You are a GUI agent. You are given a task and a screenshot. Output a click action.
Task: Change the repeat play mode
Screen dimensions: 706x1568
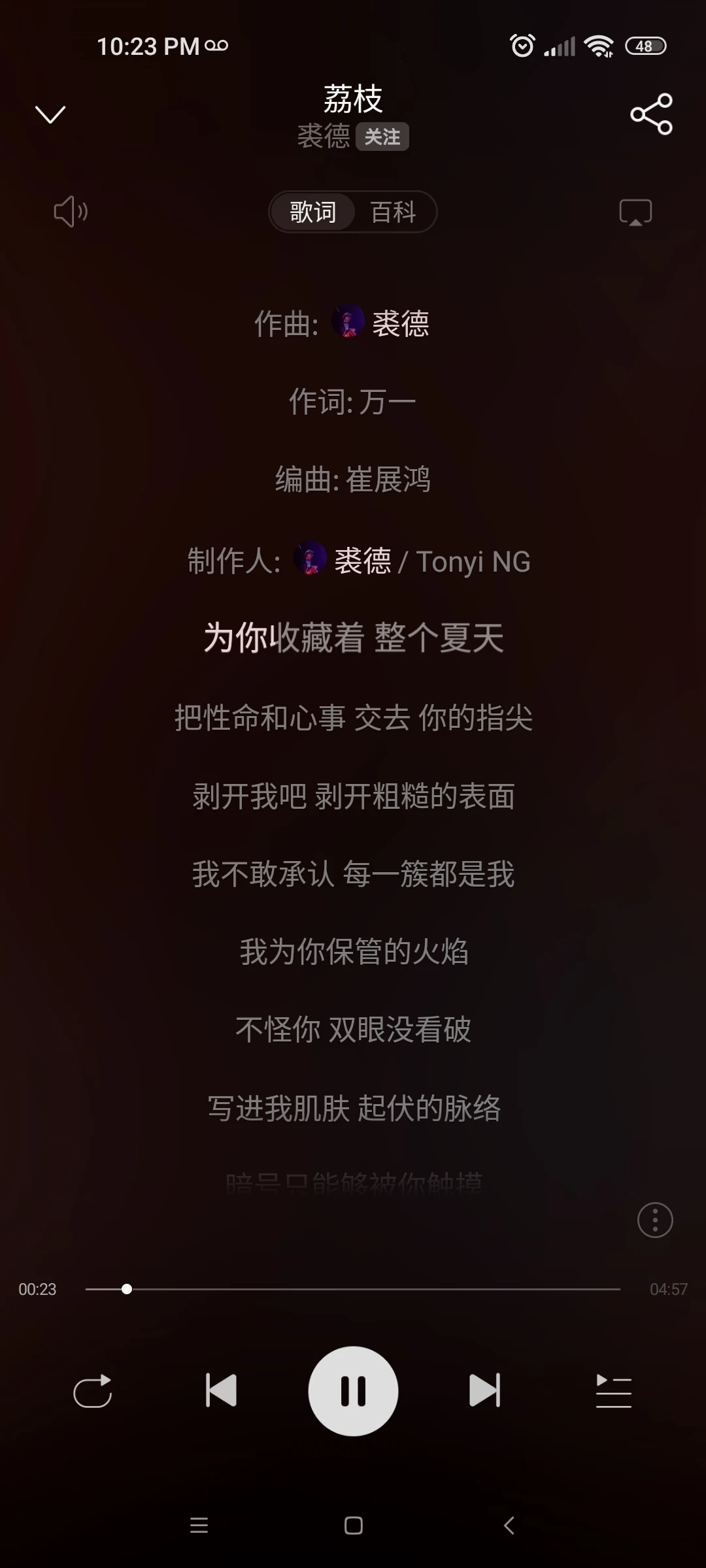[x=92, y=1391]
